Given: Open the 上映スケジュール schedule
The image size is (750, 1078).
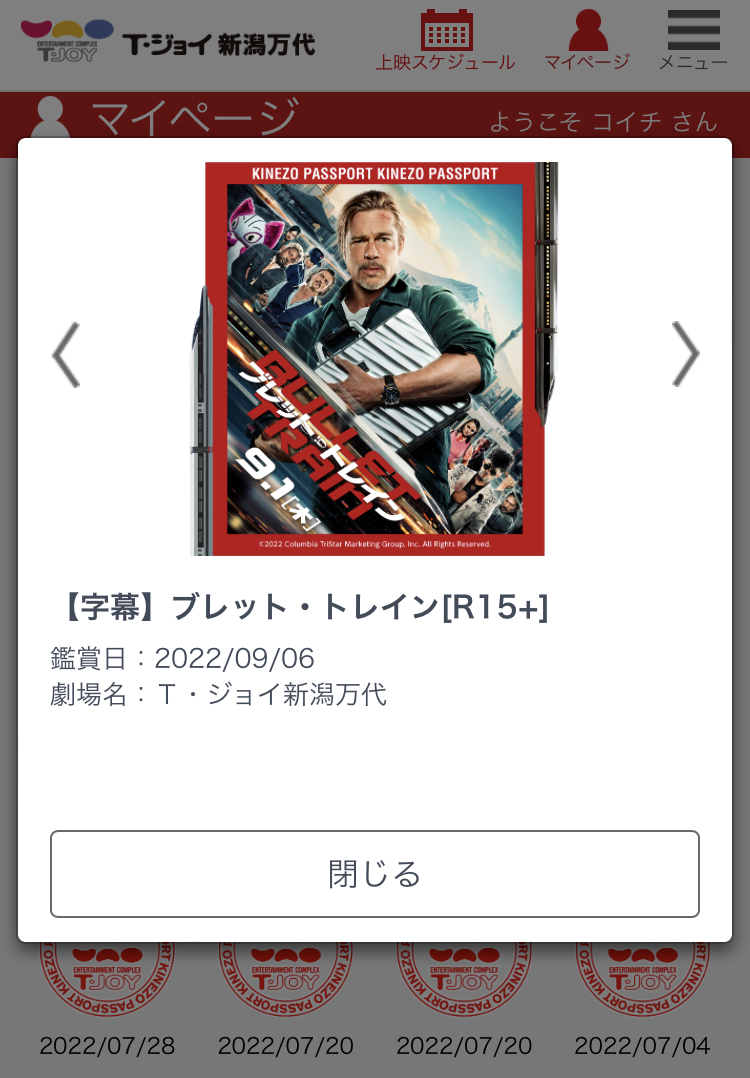Looking at the screenshot, I should click(x=445, y=41).
